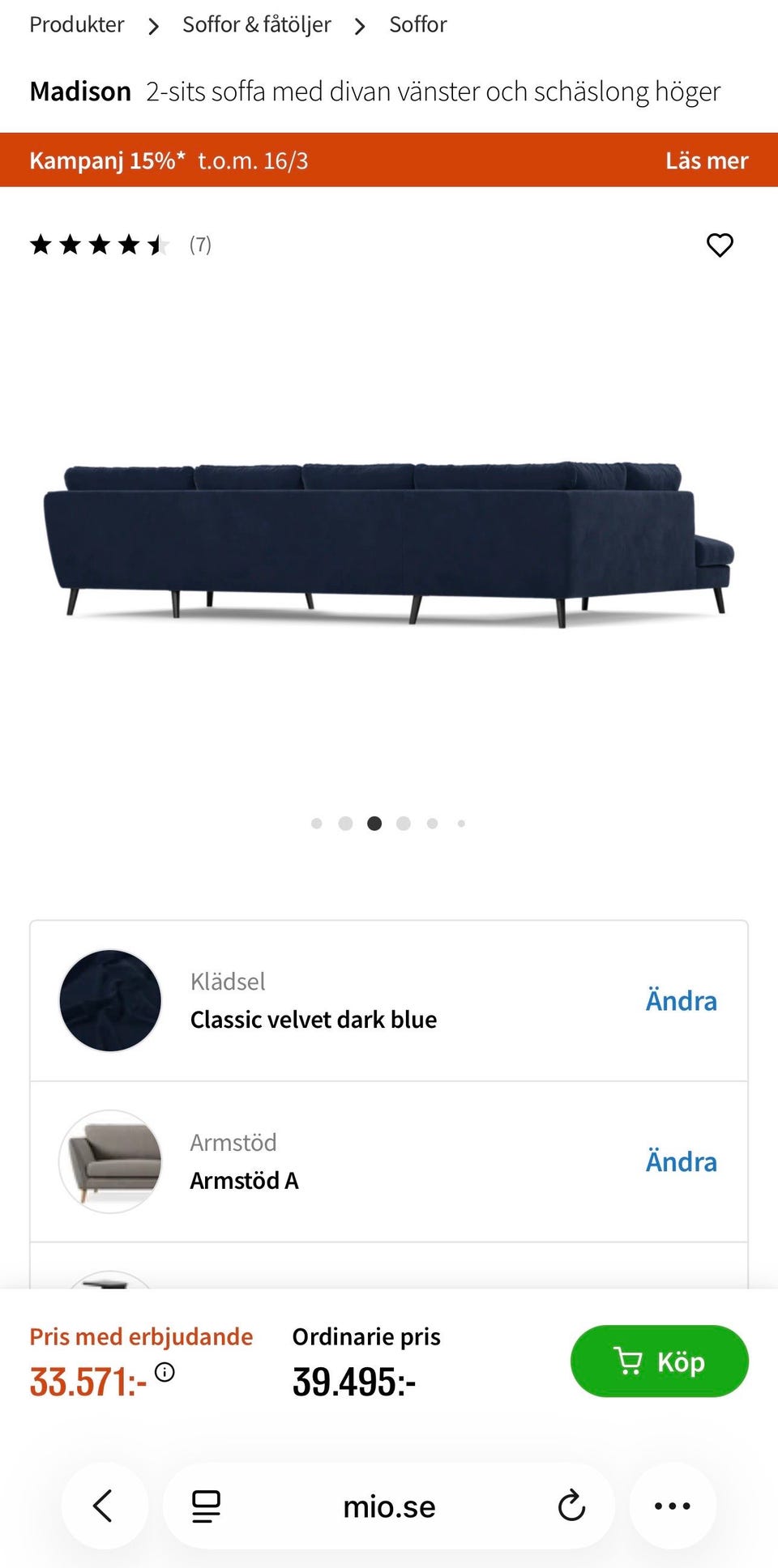The width and height of the screenshot is (778, 1568).
Task: Open the browser overflow menu
Action: (673, 1506)
